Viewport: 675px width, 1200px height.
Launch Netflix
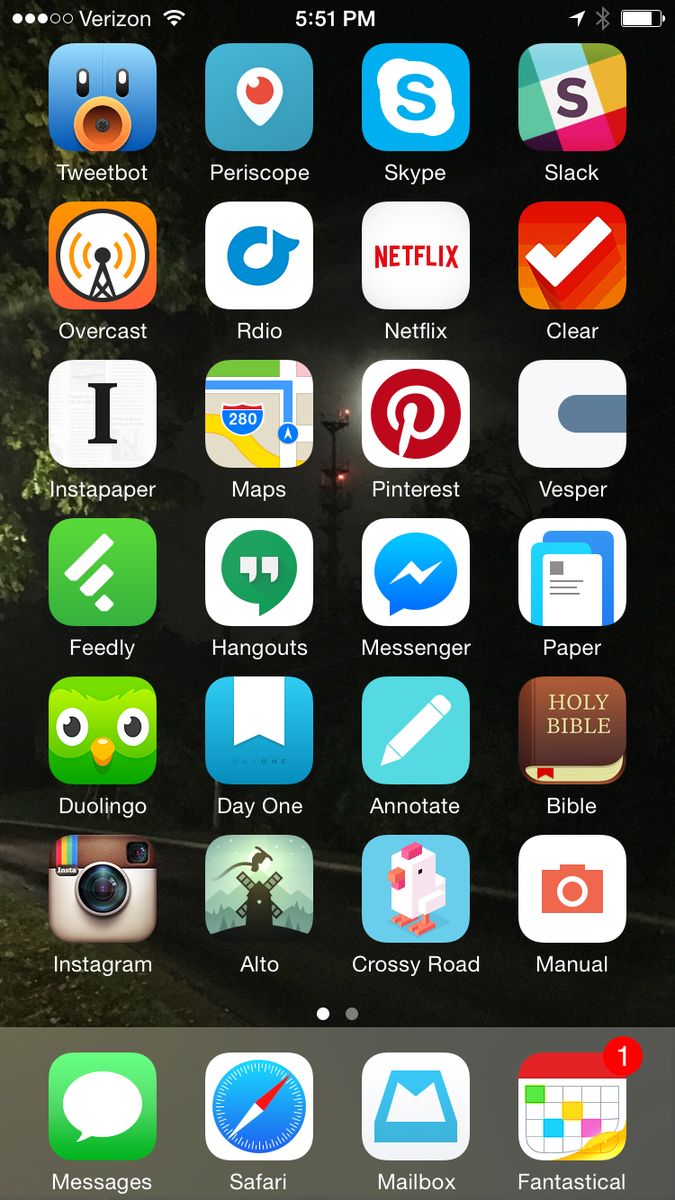point(415,256)
